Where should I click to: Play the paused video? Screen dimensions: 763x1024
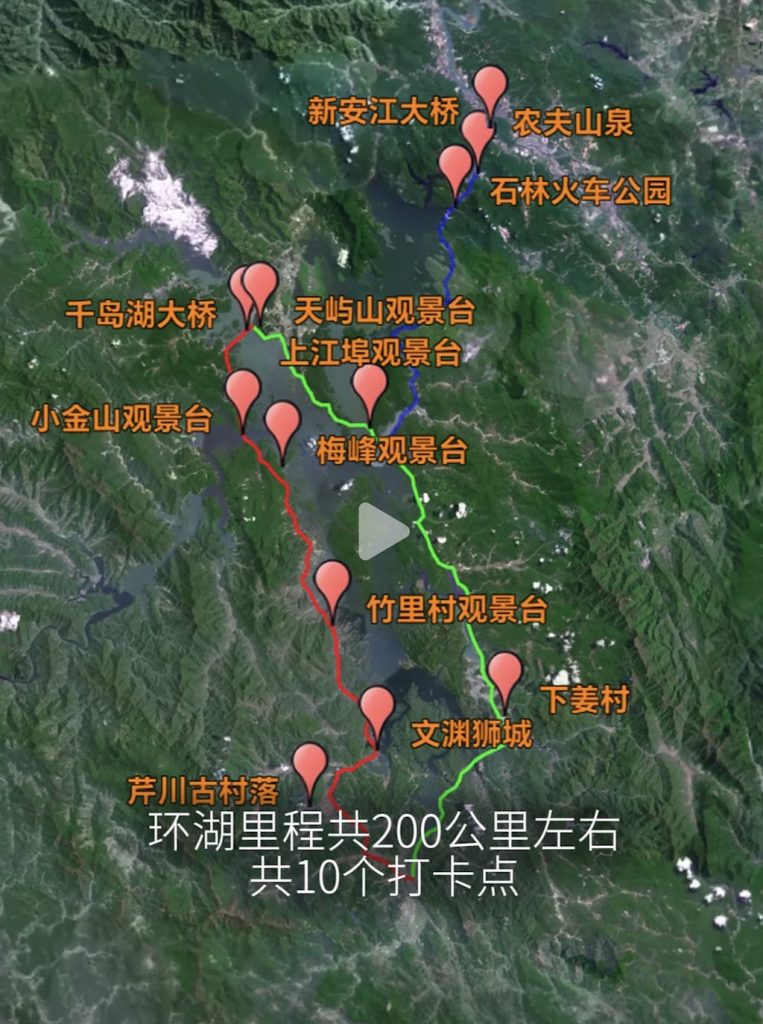pyautogui.click(x=381, y=531)
